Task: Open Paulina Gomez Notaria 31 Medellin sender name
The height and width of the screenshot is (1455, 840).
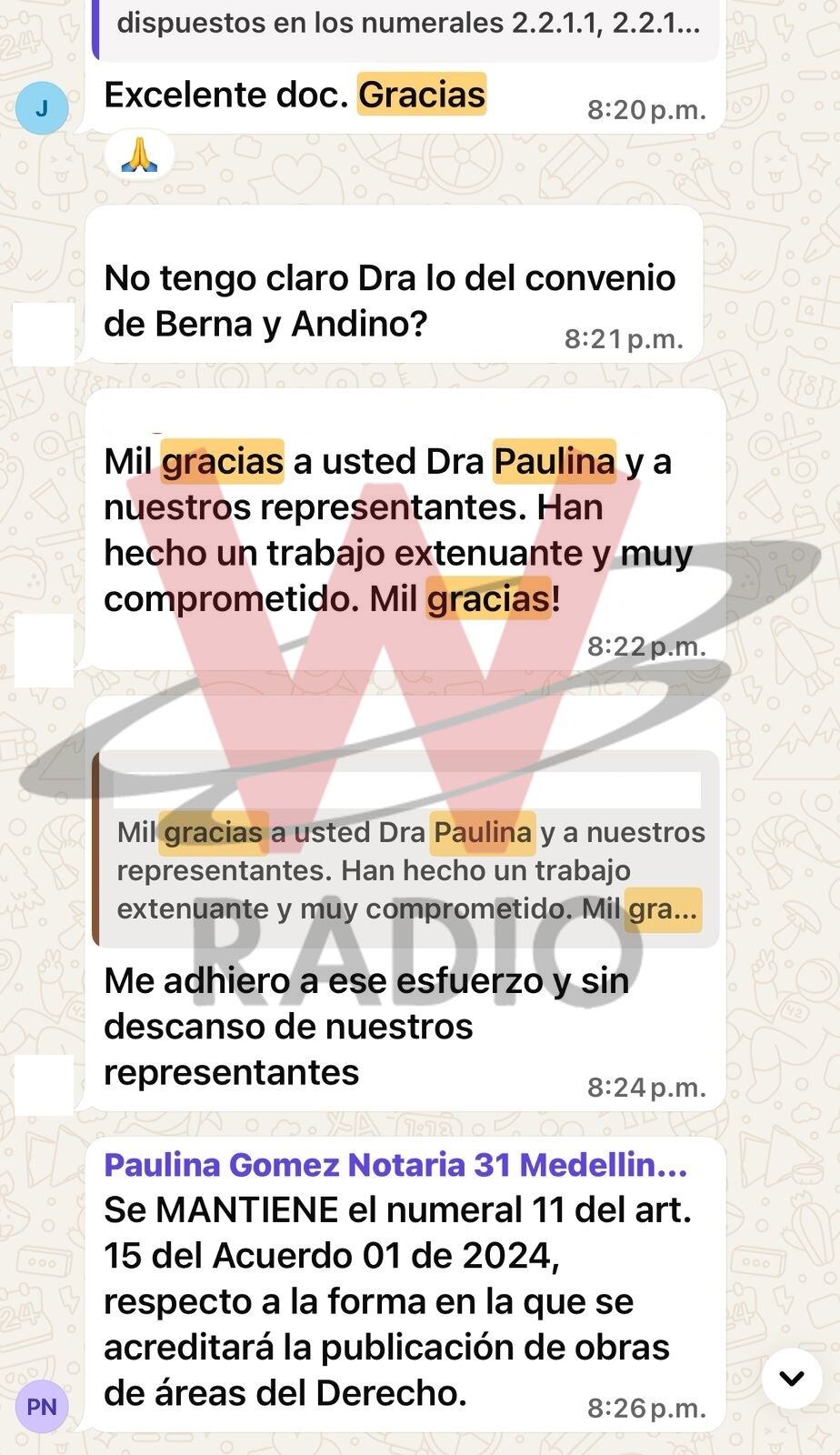Action: tap(395, 1164)
